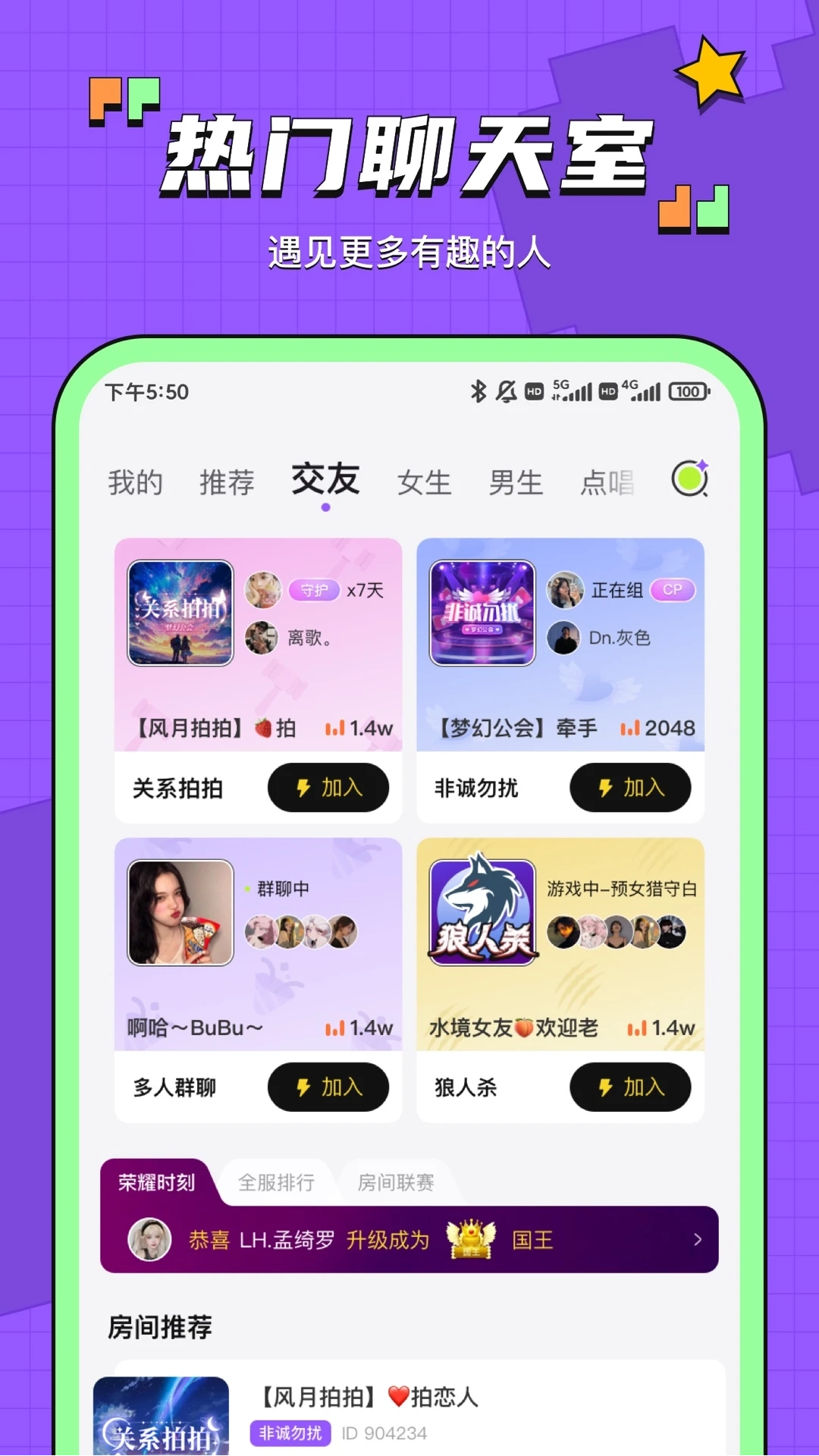Click the CP badge on 非诚勿扰 card
This screenshot has width=819, height=1456.
pyautogui.click(x=673, y=589)
